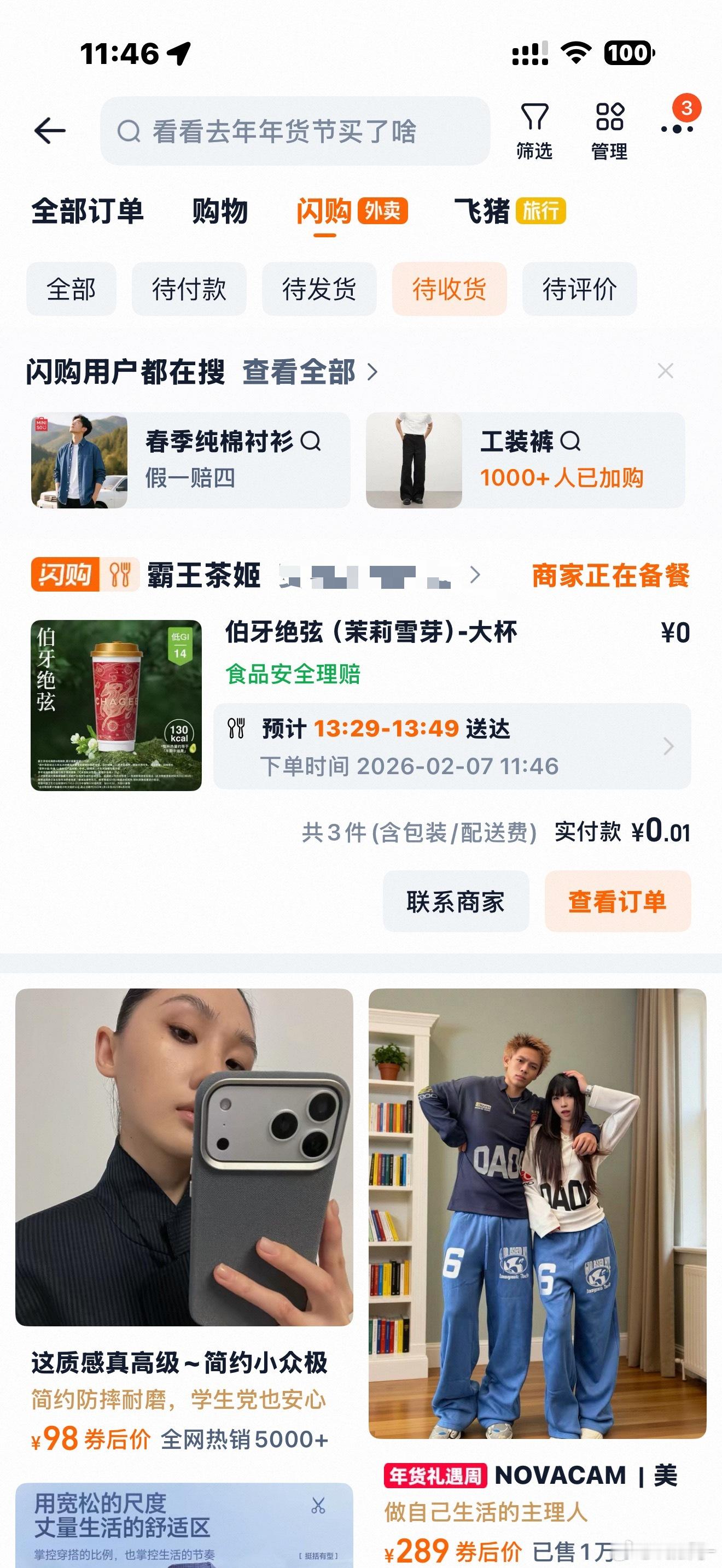Viewport: 722px width, 1568px height.
Task: Filter orders by 待发货 status
Action: point(319,290)
